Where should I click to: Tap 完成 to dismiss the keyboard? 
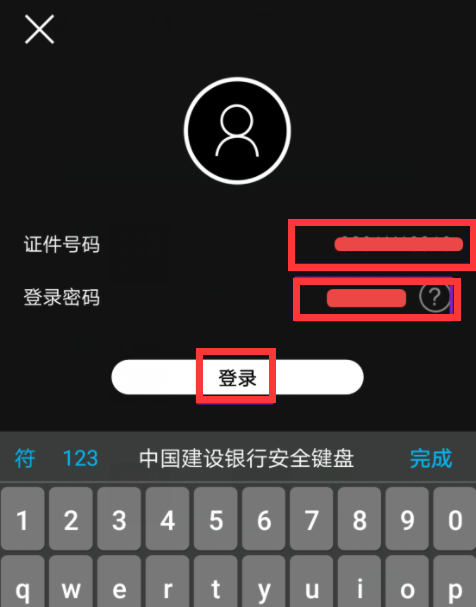coord(431,458)
